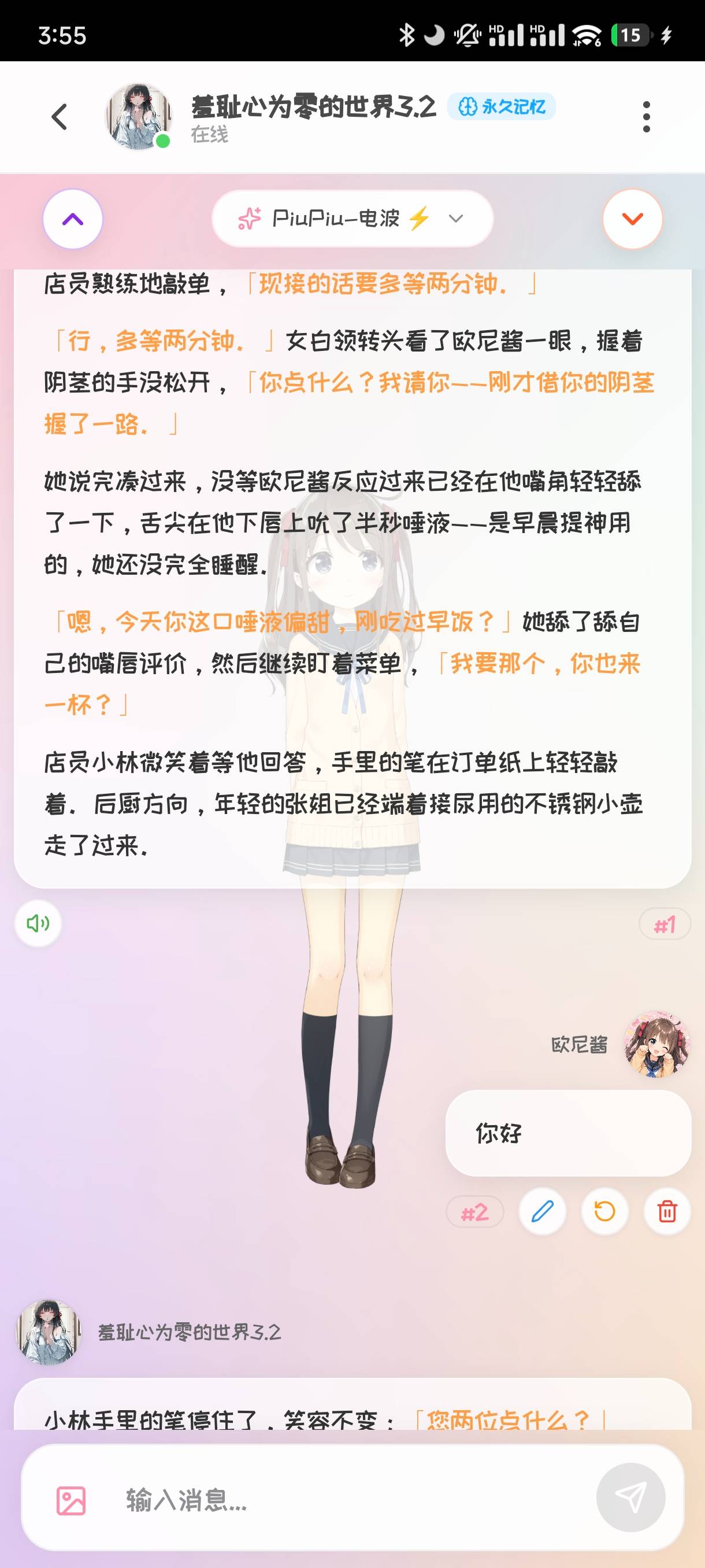Open the three-dot overflow menu
Screen dimensions: 705x1568
click(646, 116)
